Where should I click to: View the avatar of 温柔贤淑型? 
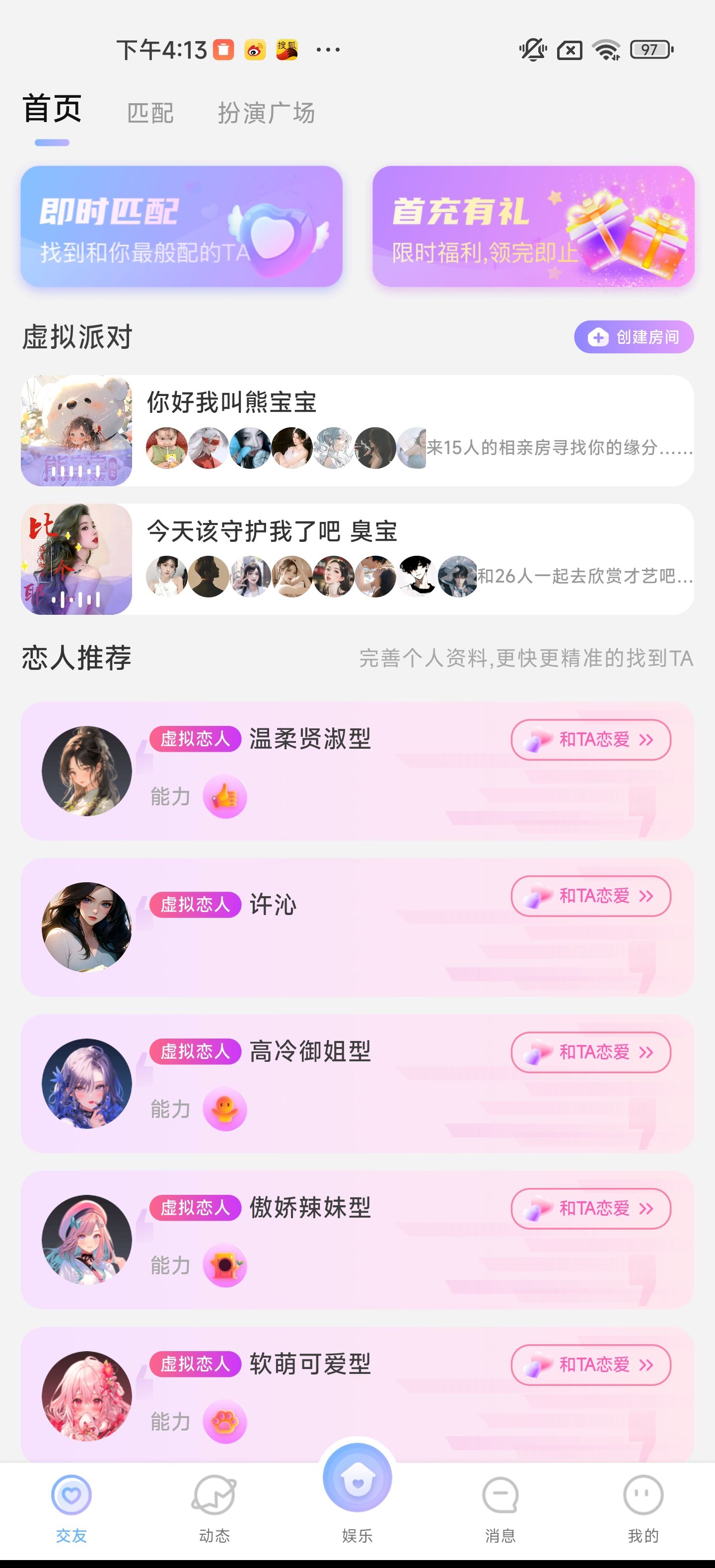coord(86,771)
